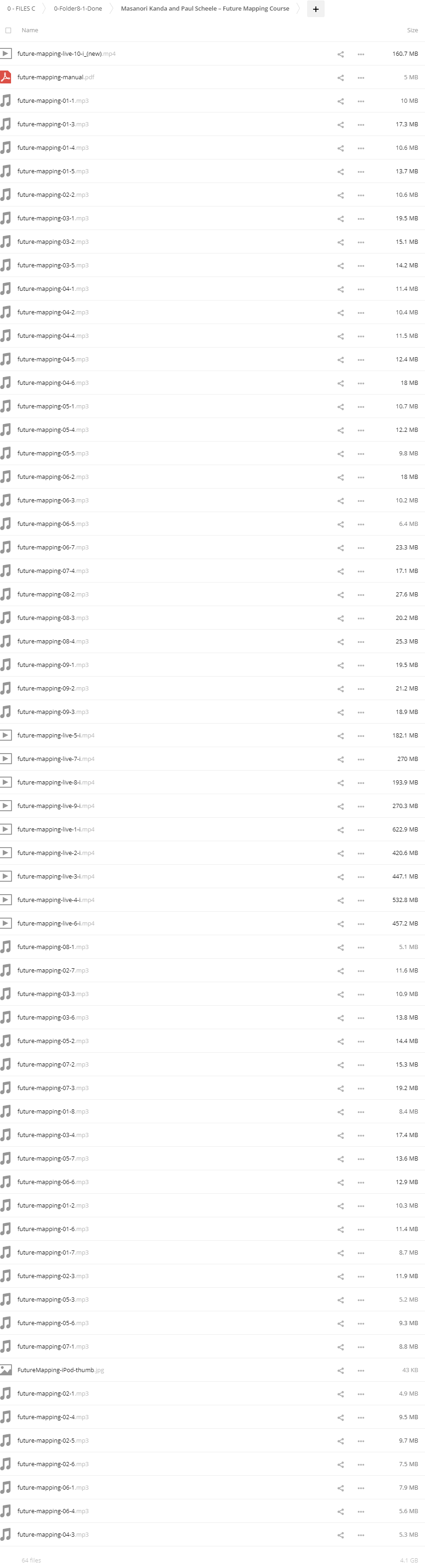Share future-mapping-04-3.mp3
Viewport: 425px width, 1568px height.
(340, 1535)
